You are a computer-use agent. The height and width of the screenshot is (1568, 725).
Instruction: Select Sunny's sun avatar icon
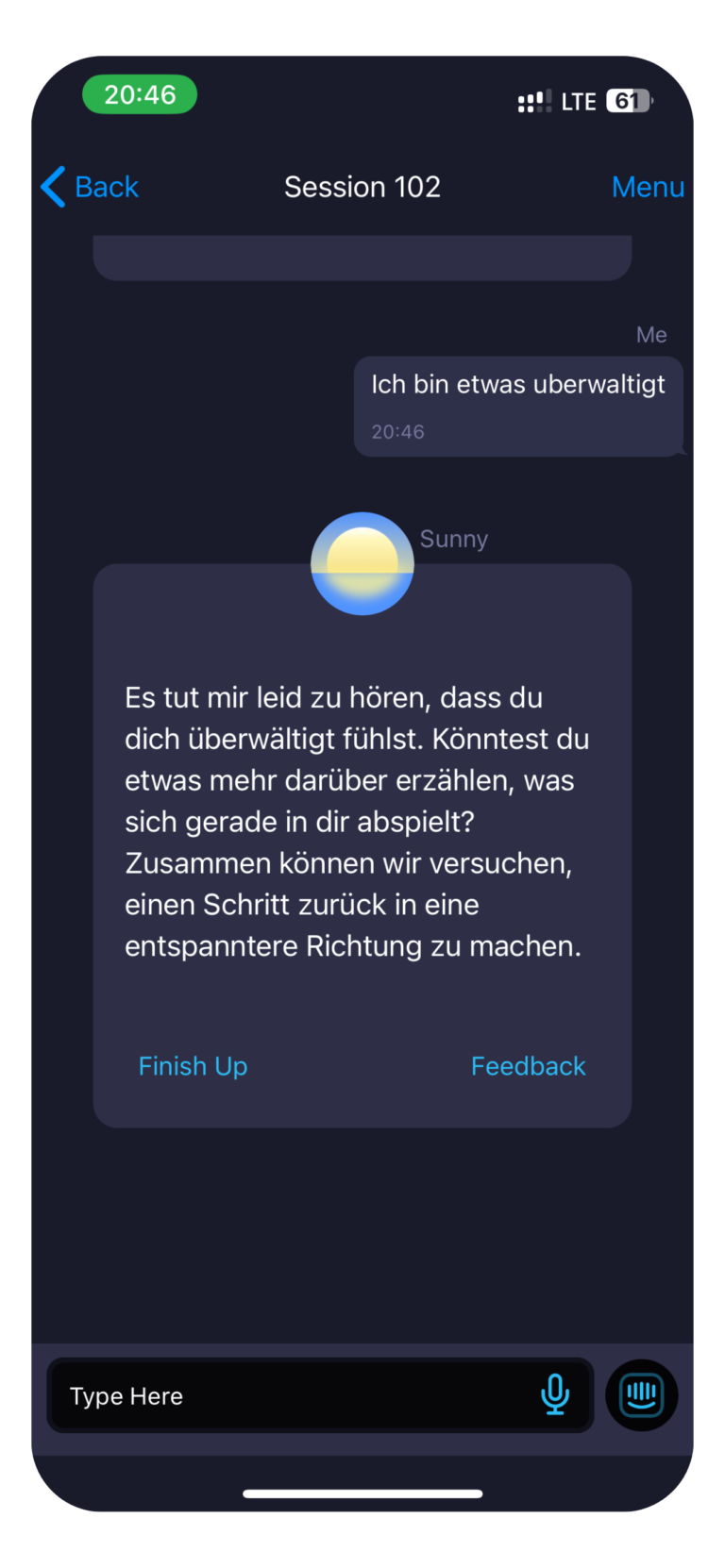click(x=362, y=563)
